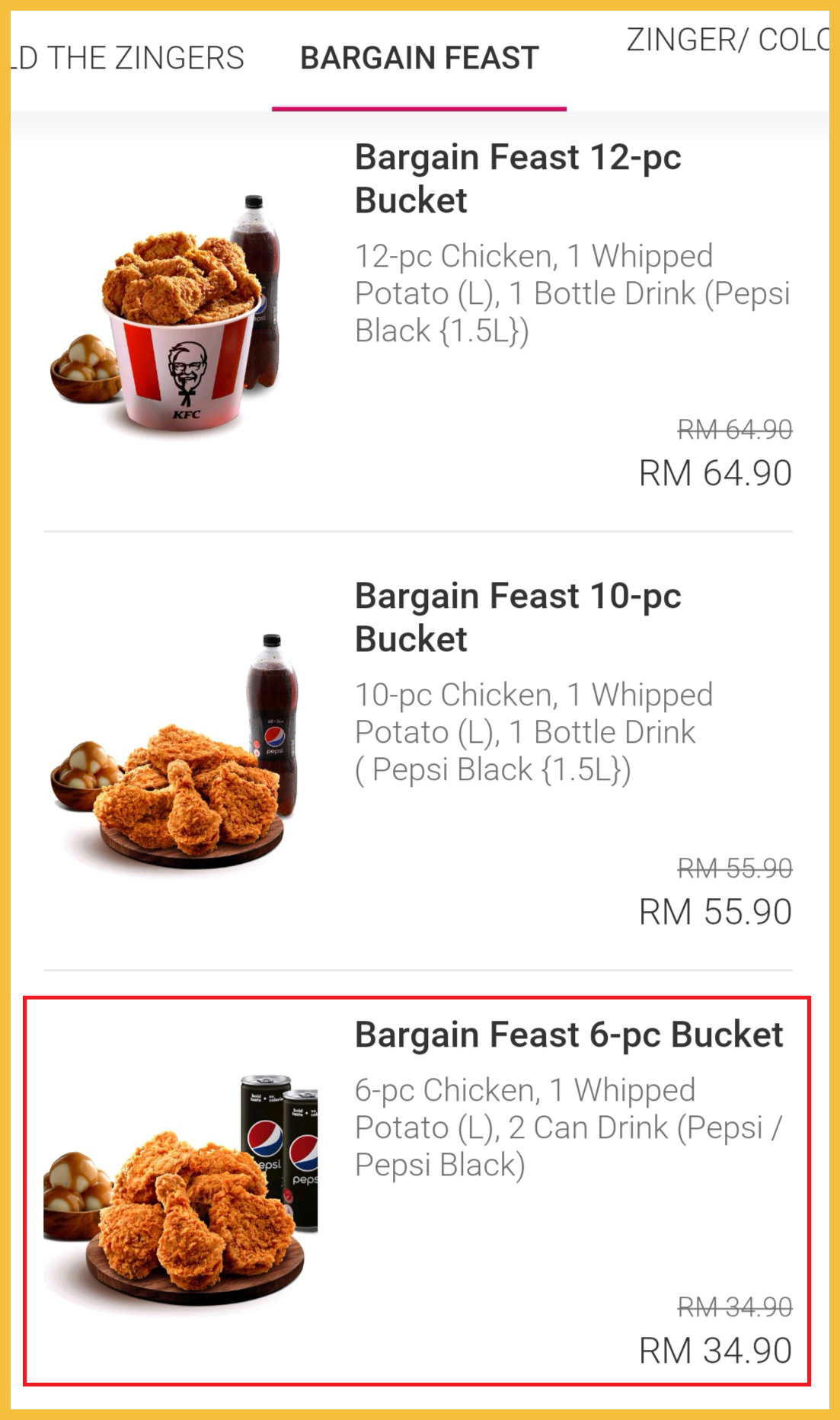View the Bargain Feast 6-pc Bucket item
The width and height of the screenshot is (840, 1420).
pyautogui.click(x=568, y=1035)
